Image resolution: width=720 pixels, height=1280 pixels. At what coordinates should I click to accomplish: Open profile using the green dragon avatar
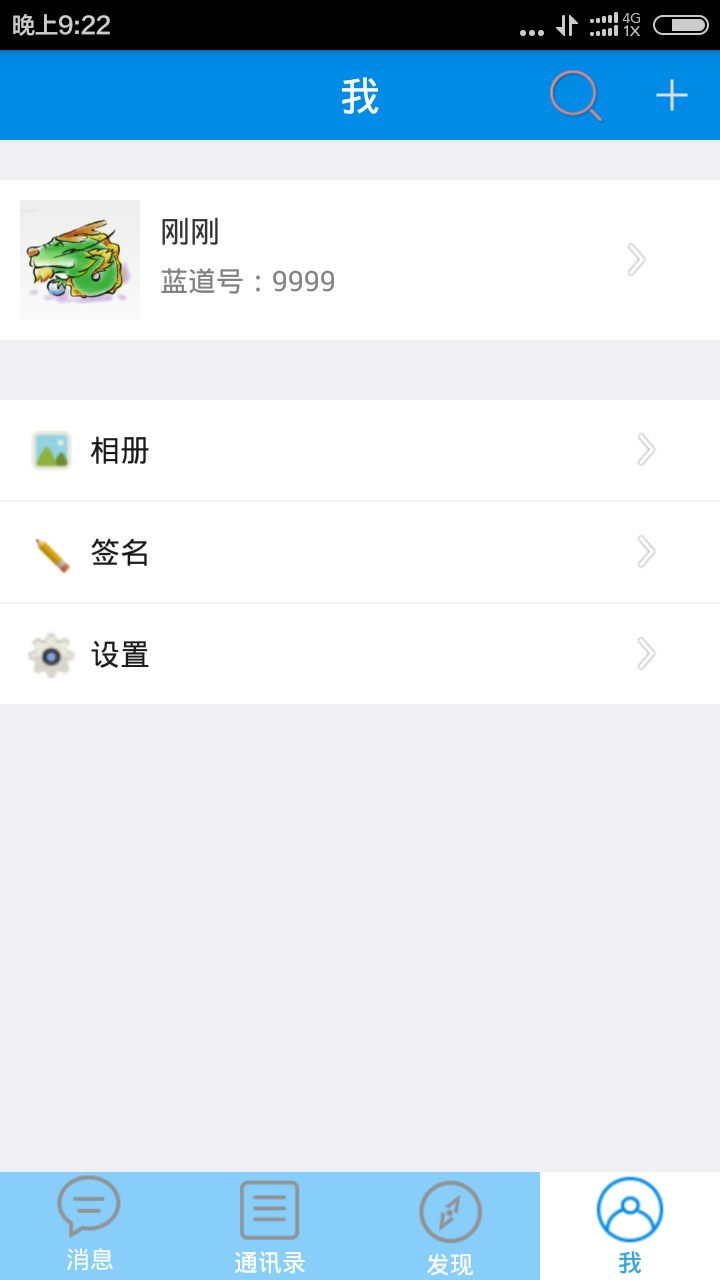[x=79, y=259]
